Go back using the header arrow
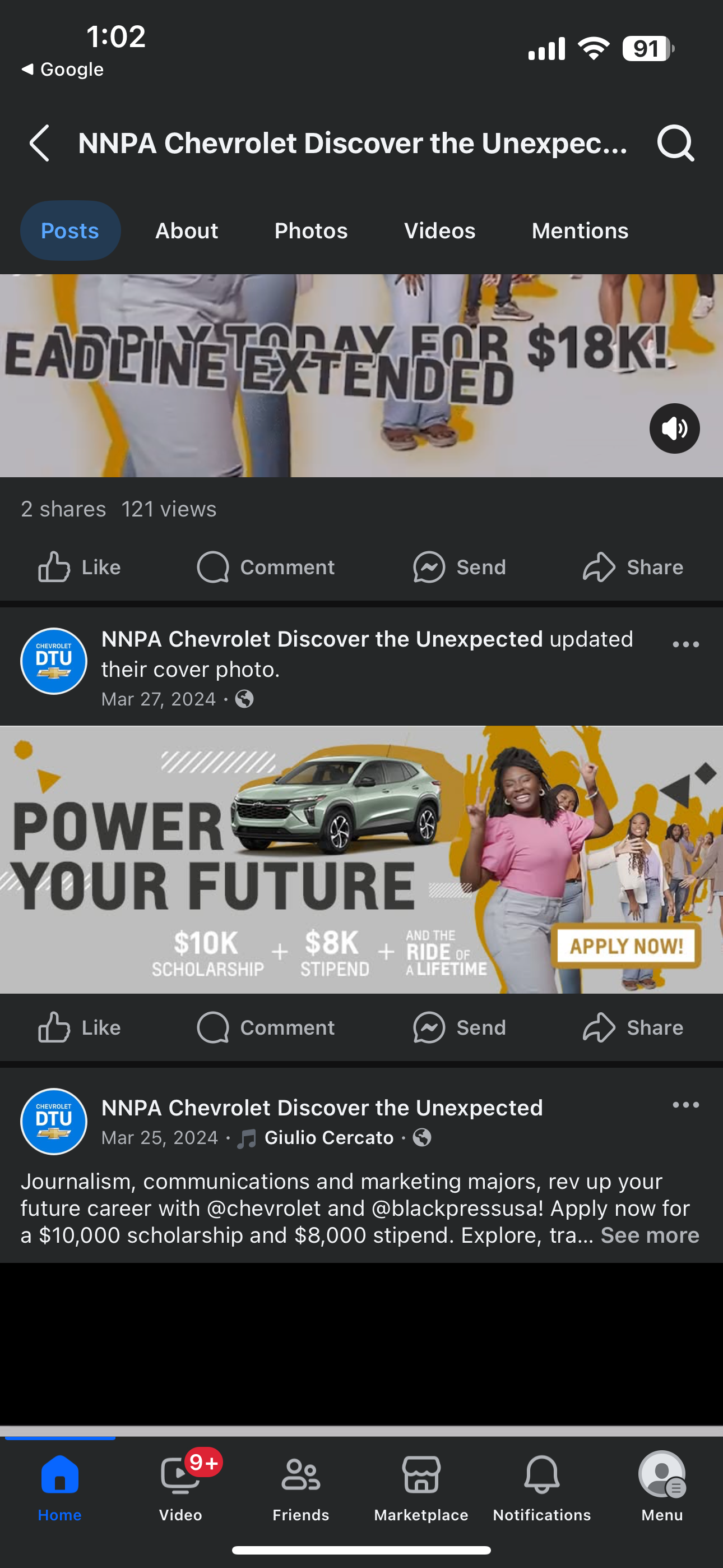The width and height of the screenshot is (723, 1568). [x=40, y=143]
